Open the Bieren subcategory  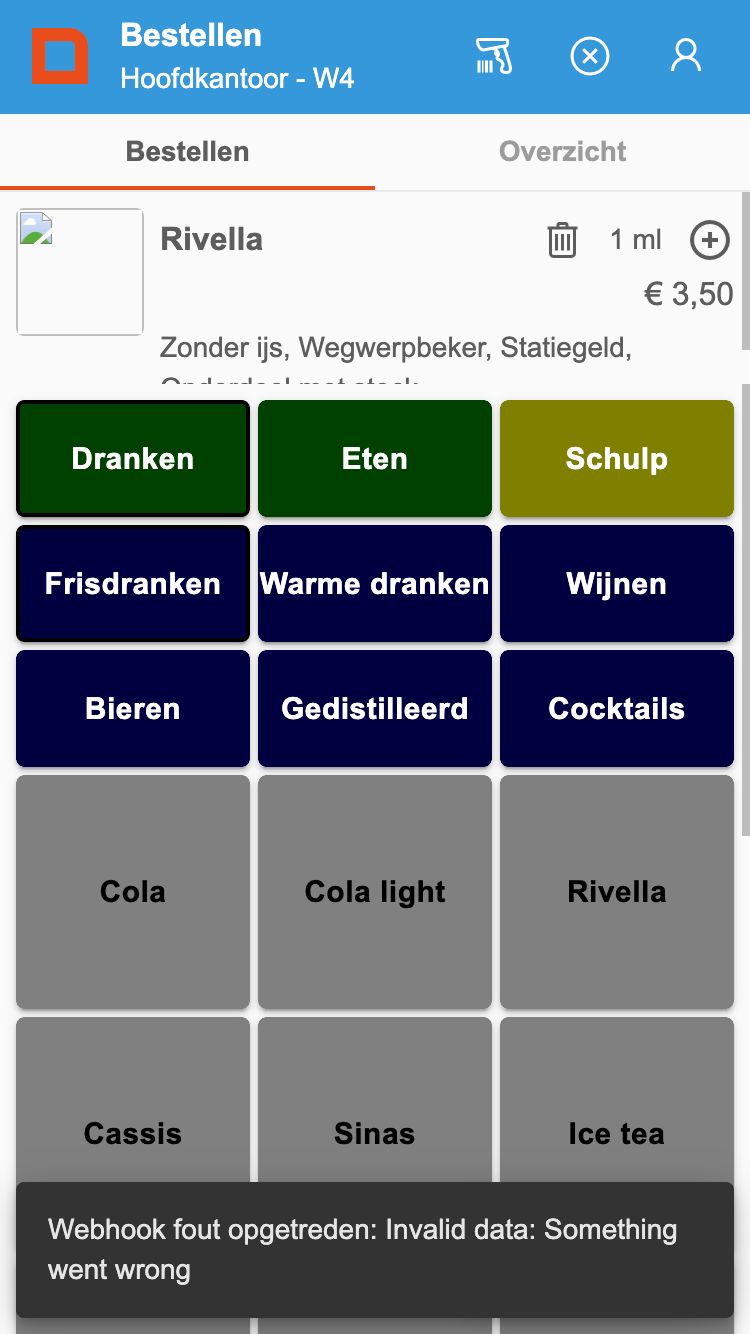click(x=133, y=709)
